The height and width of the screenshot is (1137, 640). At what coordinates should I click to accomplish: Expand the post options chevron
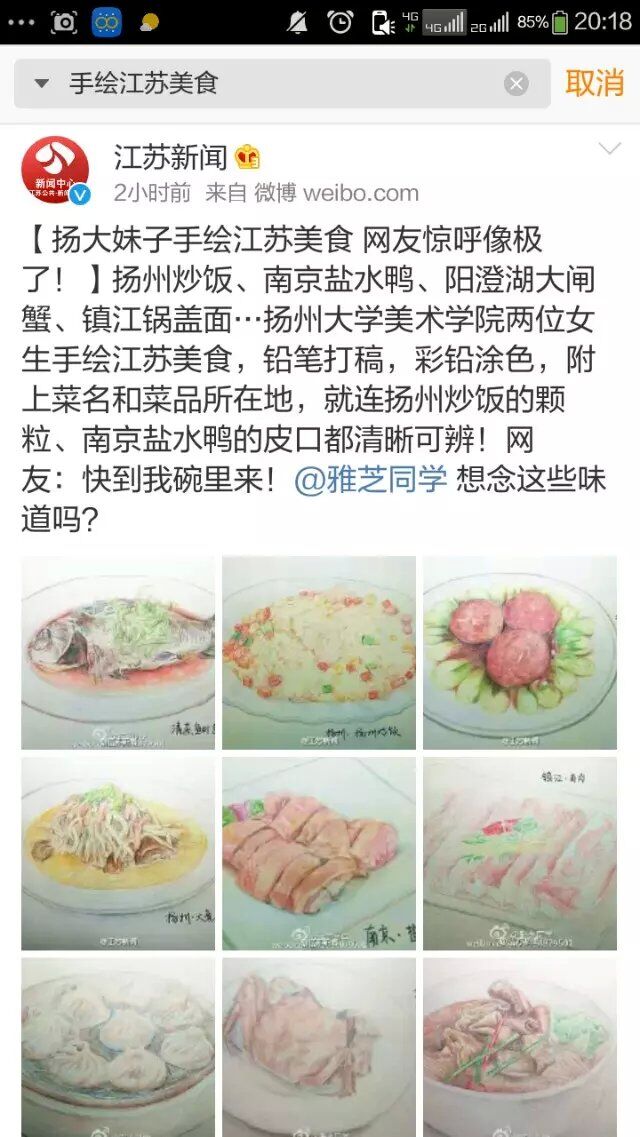point(609,150)
